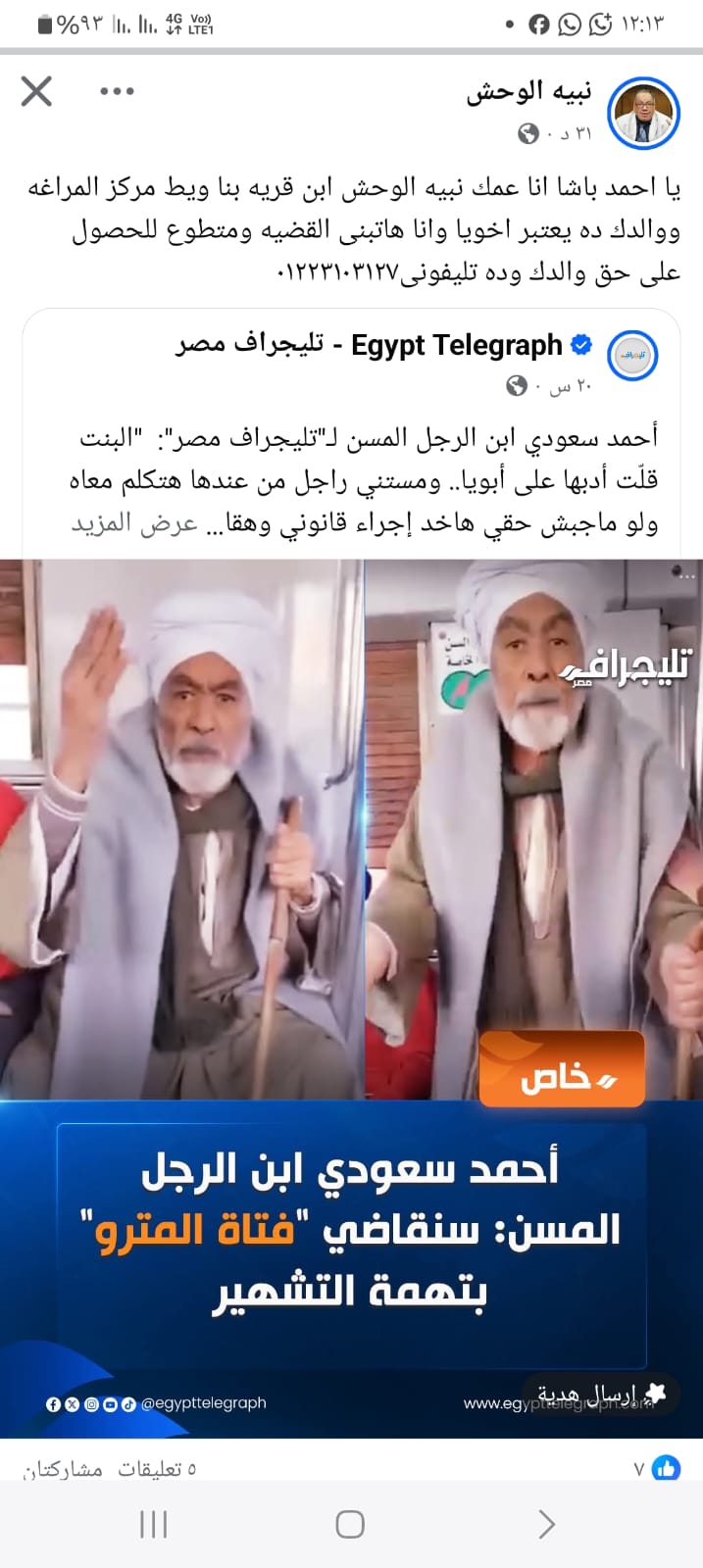703x1568 pixels.
Task: Open the three-dot post options menu
Action: click(x=117, y=91)
